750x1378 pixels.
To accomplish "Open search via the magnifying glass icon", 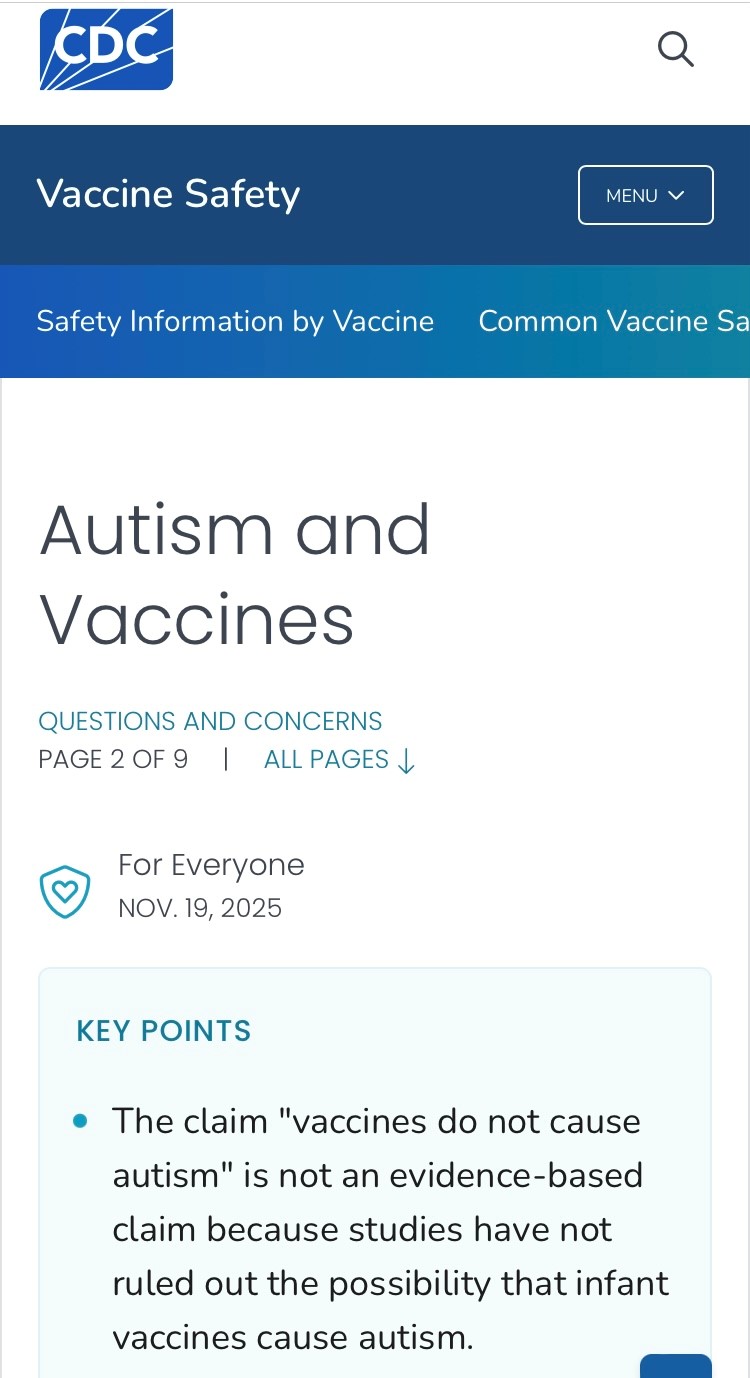I will click(x=676, y=49).
